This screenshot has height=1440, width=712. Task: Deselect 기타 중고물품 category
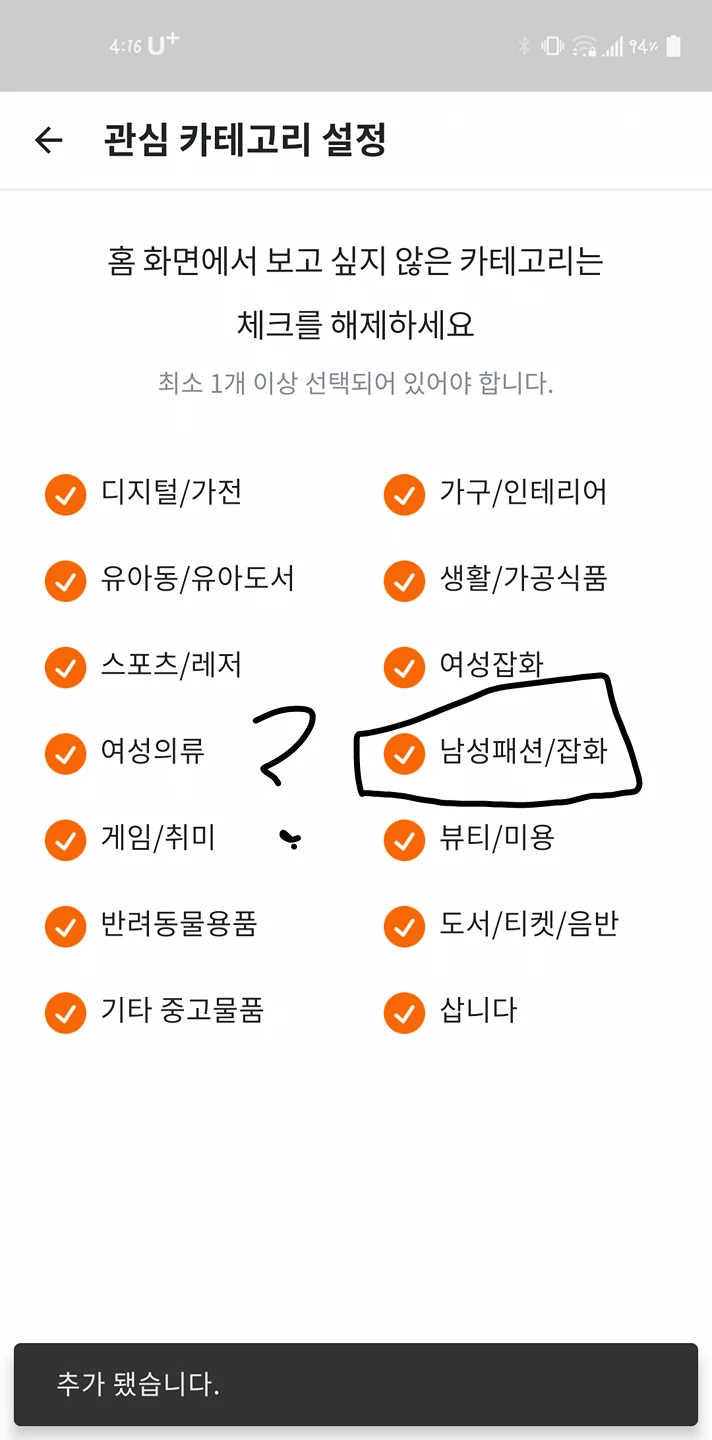click(x=65, y=1012)
